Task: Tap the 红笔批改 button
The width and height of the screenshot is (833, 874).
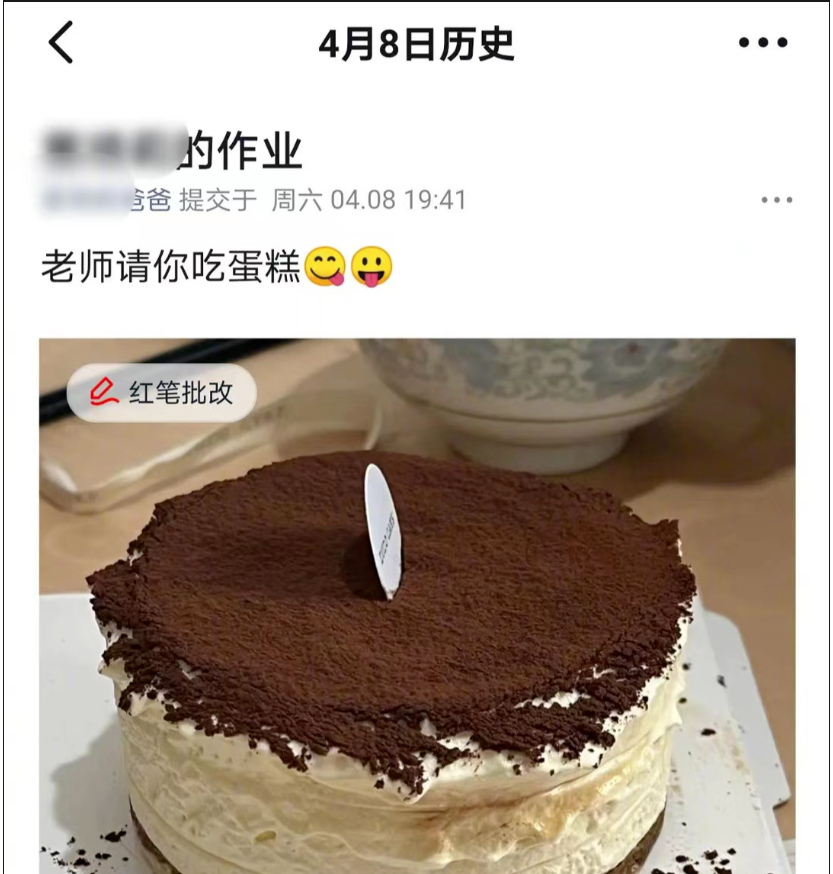Action: [162, 393]
